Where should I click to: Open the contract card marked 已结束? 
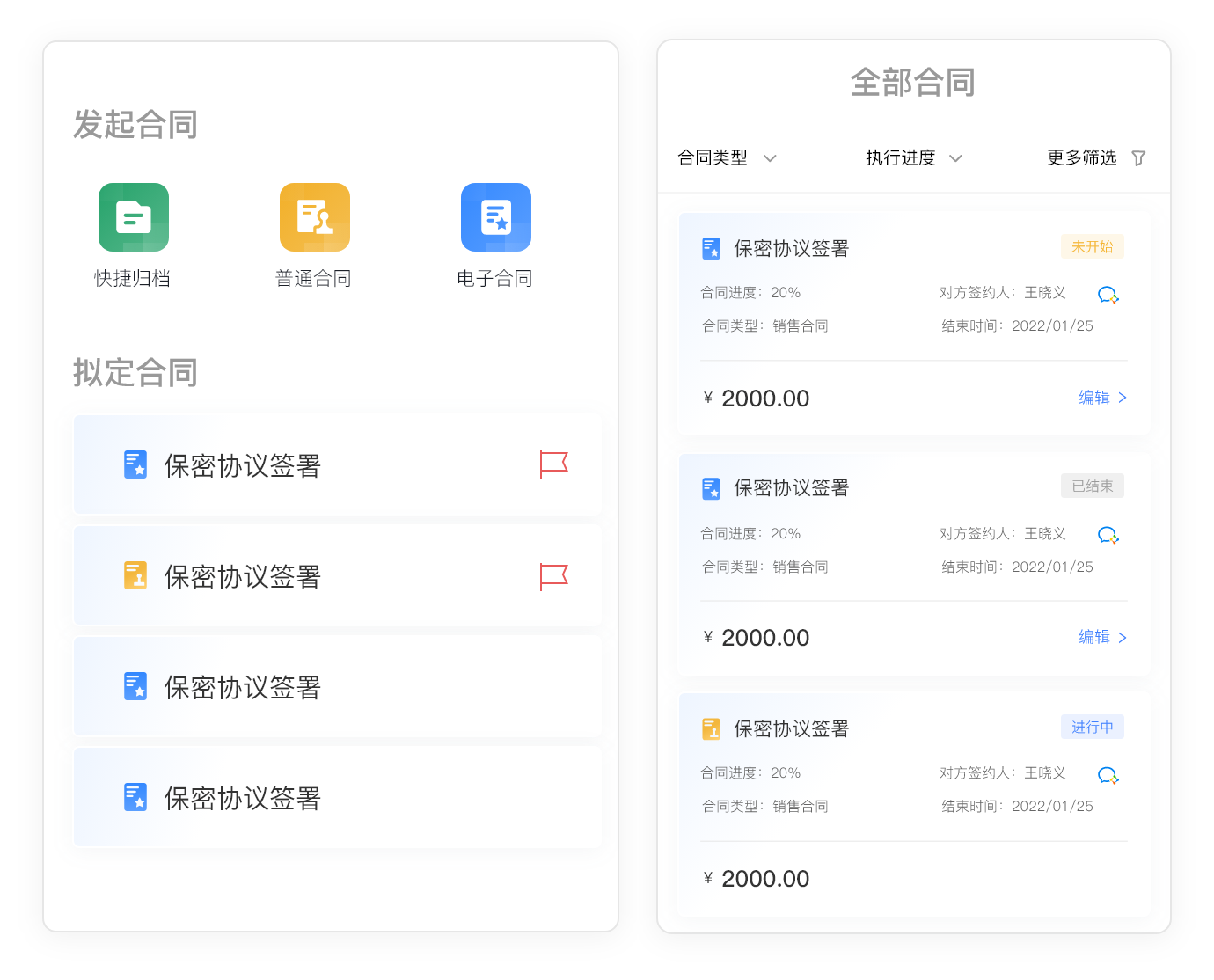click(792, 488)
